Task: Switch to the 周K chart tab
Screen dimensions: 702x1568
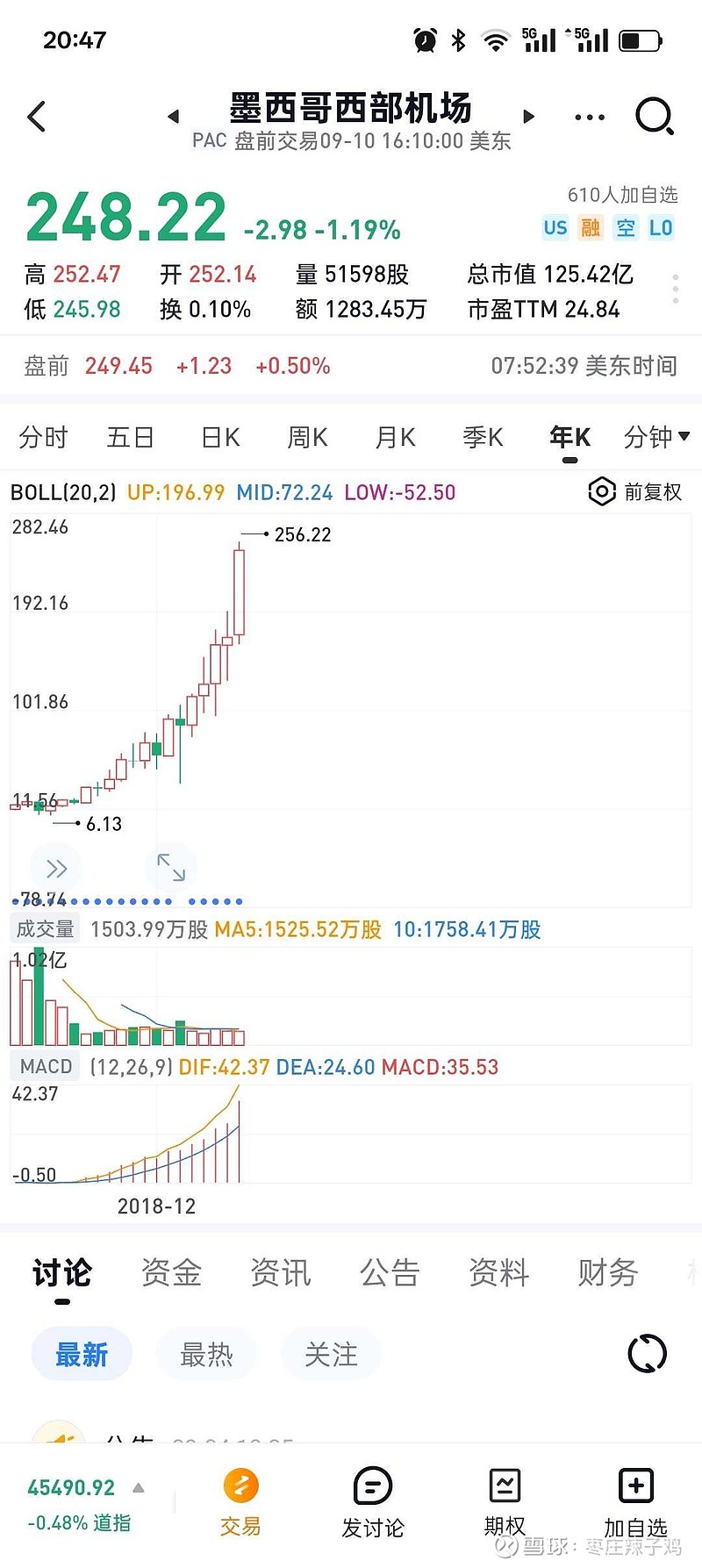Action: point(307,437)
